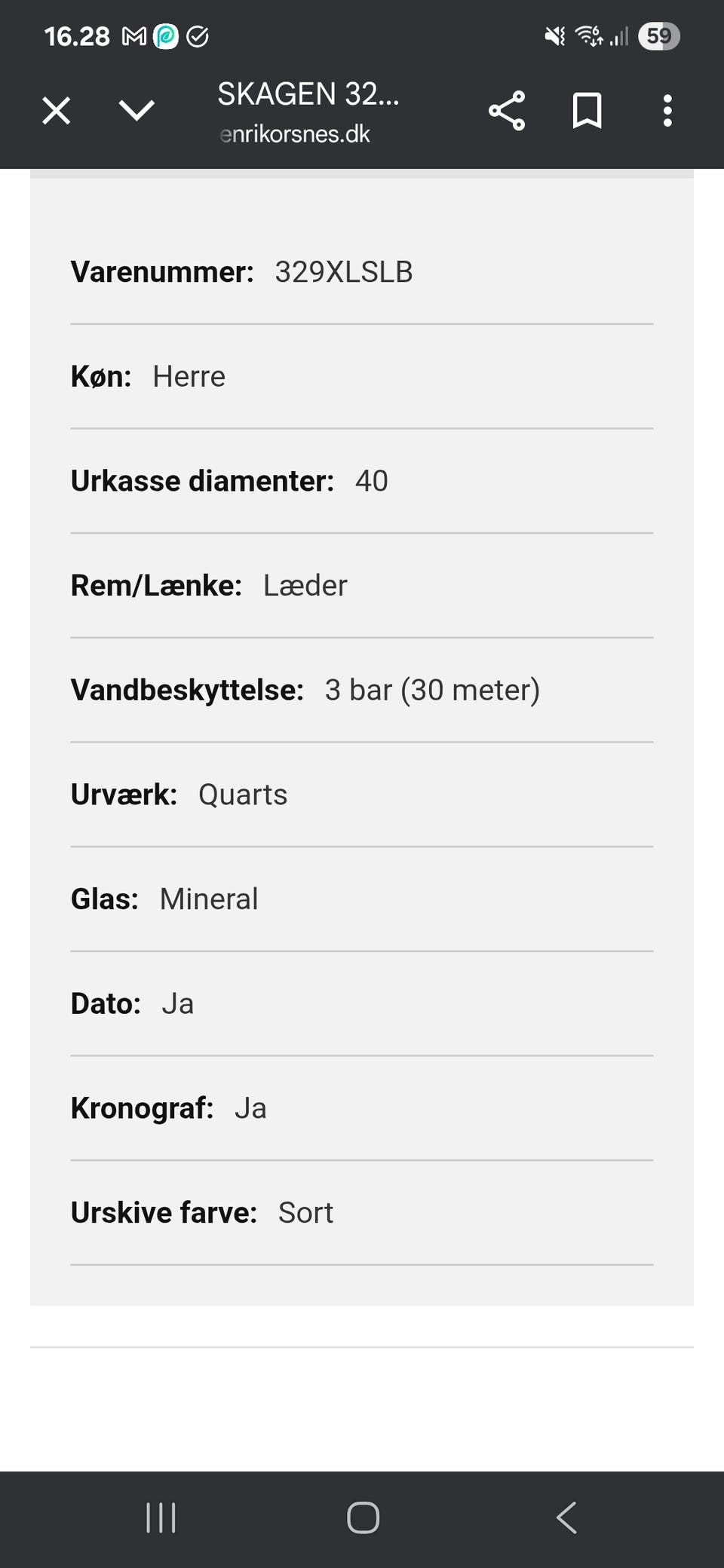The width and height of the screenshot is (724, 1568).
Task: Bookmark this page
Action: pyautogui.click(x=587, y=111)
